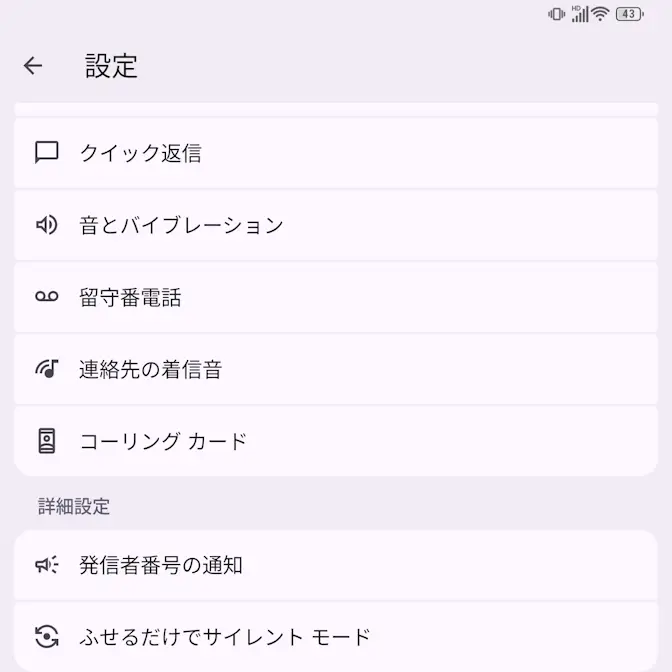Open ふせるだけでサイレント モード settings

[336, 636]
